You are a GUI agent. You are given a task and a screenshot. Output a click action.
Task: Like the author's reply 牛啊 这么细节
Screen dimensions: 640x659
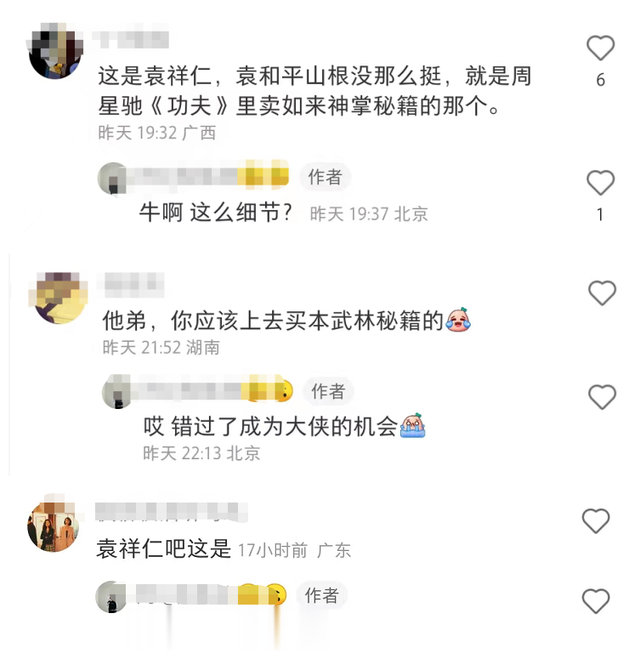coord(600,182)
